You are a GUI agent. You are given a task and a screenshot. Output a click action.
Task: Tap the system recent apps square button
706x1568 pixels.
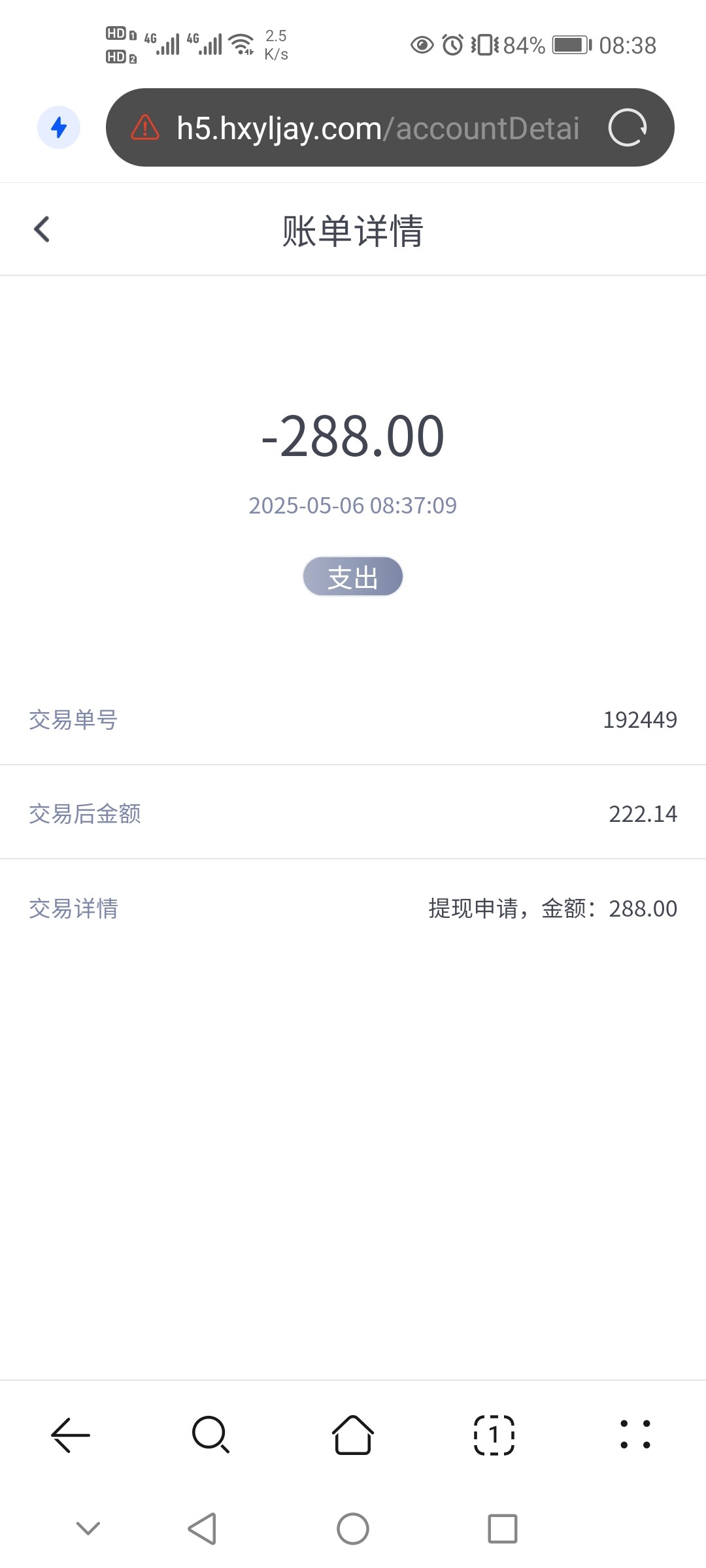[503, 1529]
